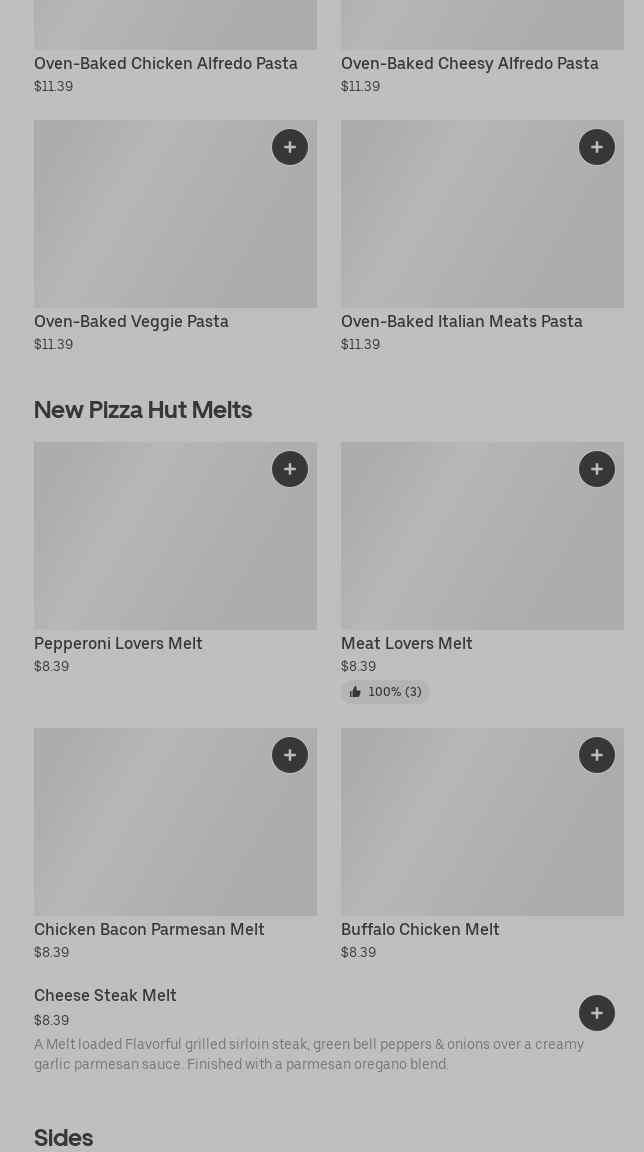Add Oven-Baked Veggie Pasta to cart
This screenshot has height=1152, width=644.
point(290,147)
